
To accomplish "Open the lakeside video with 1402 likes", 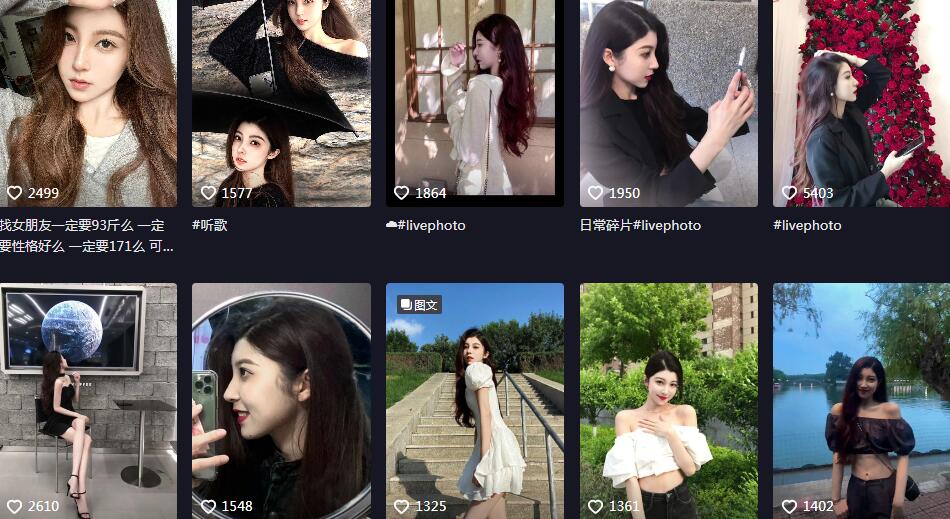I will (x=861, y=400).
